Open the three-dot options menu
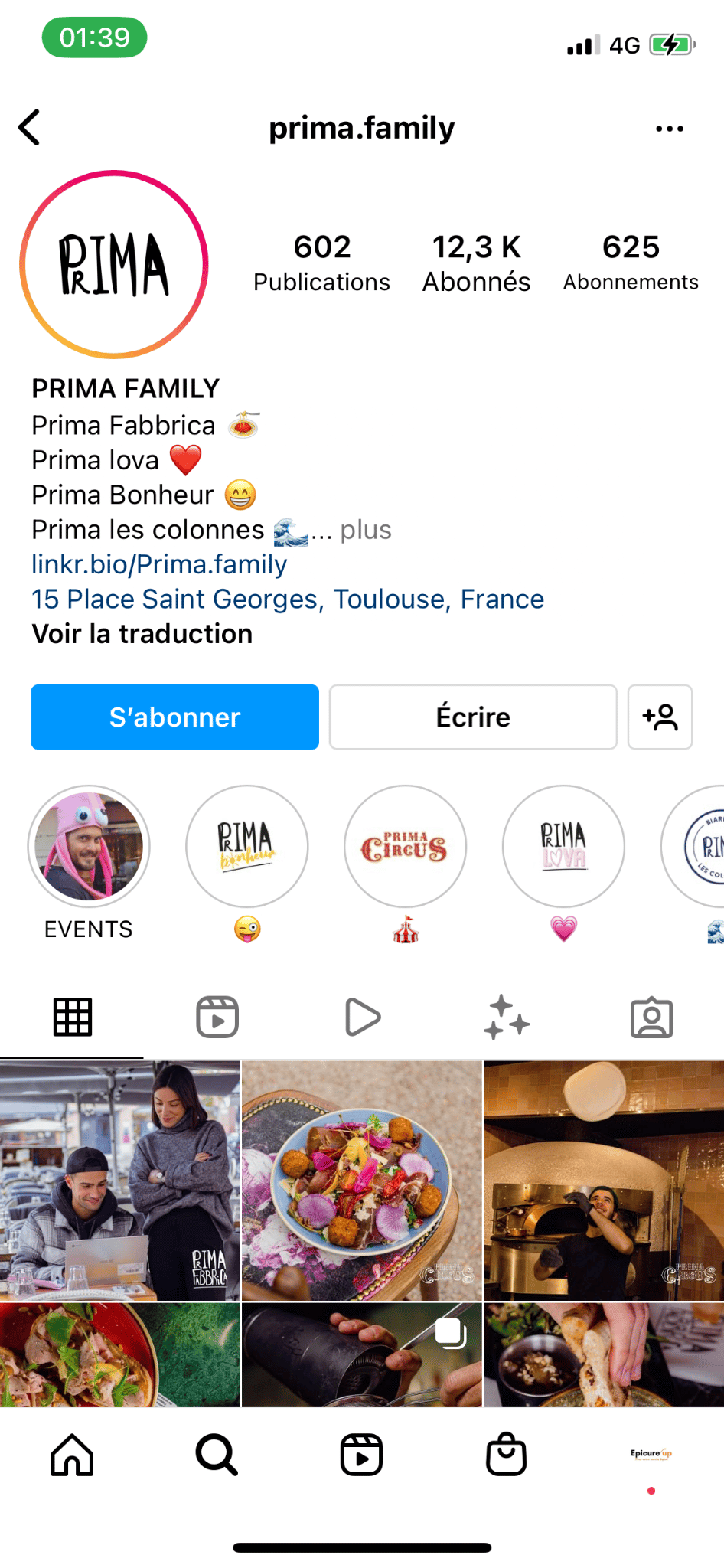This screenshot has height=1568, width=724. pyautogui.click(x=670, y=129)
